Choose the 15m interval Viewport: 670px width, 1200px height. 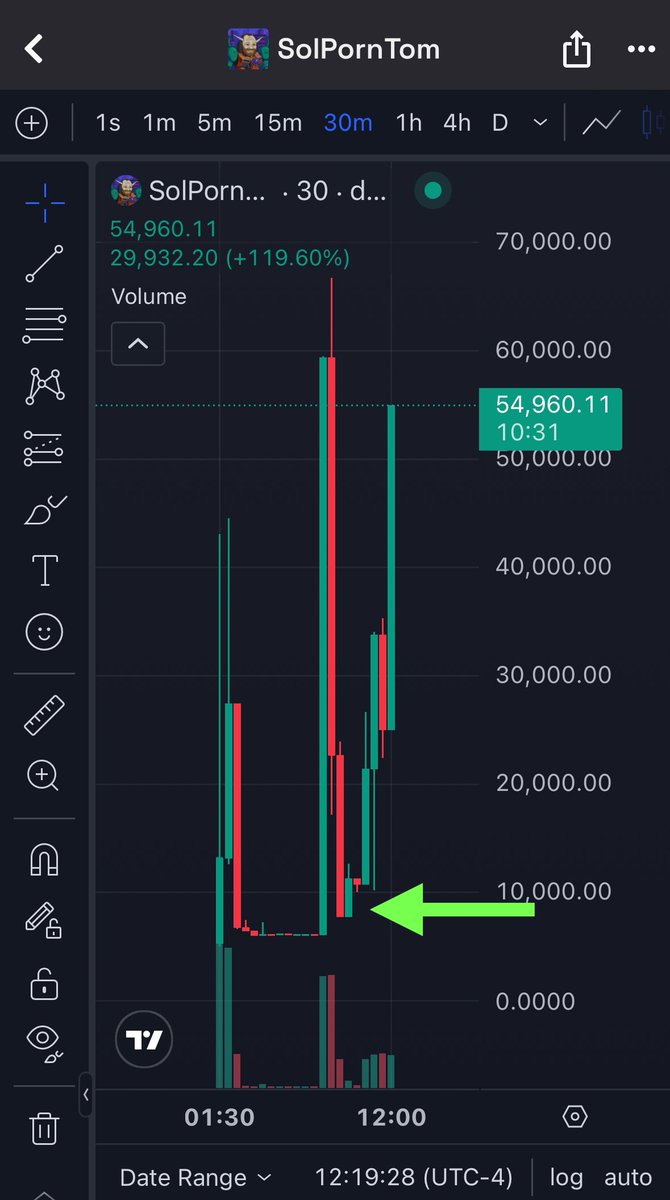tap(277, 123)
